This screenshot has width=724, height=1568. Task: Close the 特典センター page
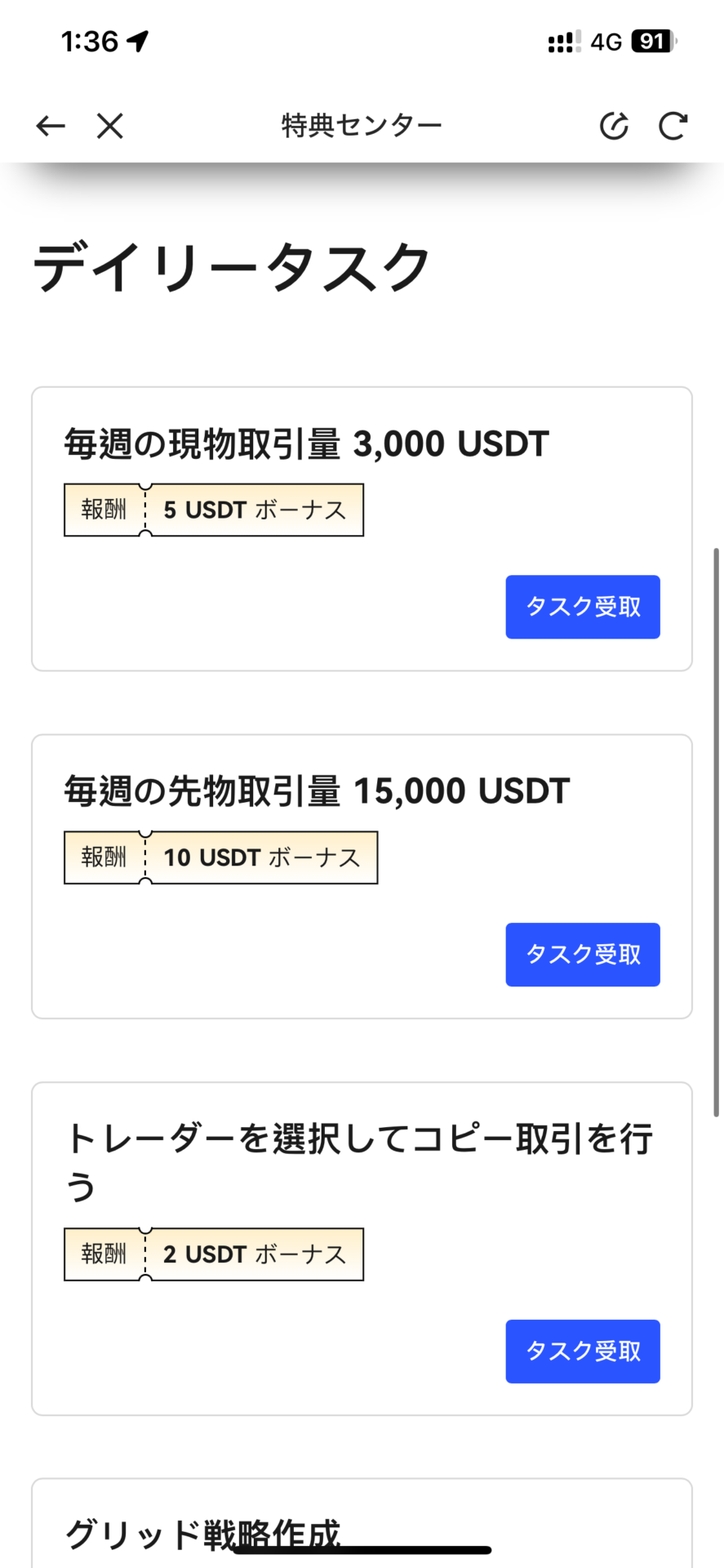110,126
